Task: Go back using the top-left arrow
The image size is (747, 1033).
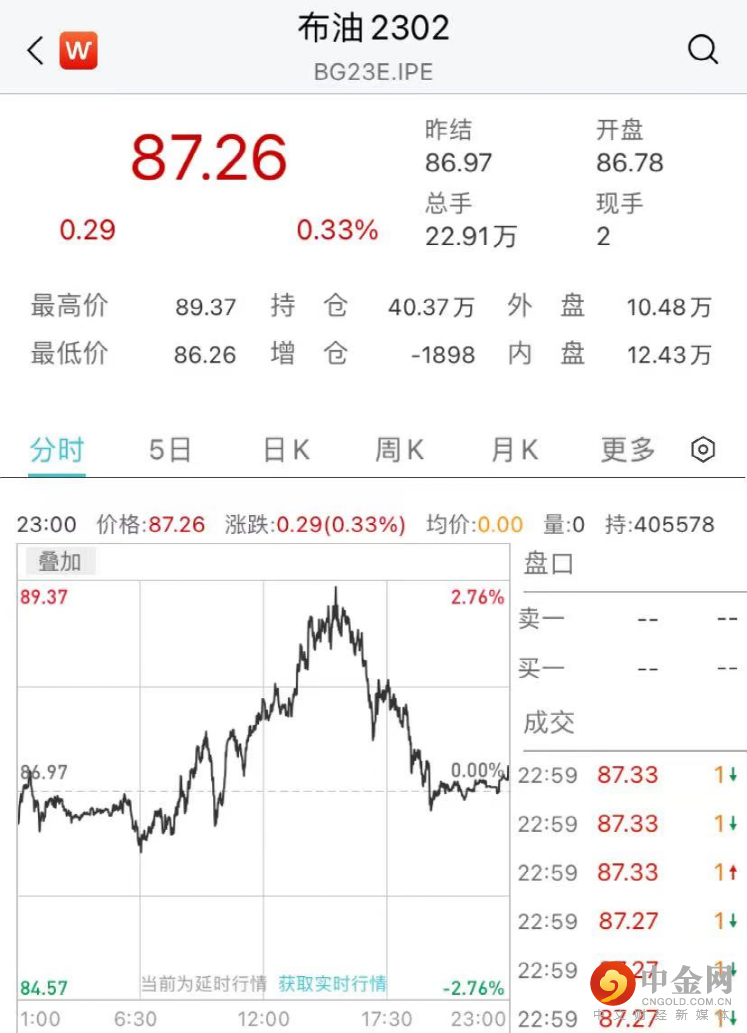Action: click(35, 51)
